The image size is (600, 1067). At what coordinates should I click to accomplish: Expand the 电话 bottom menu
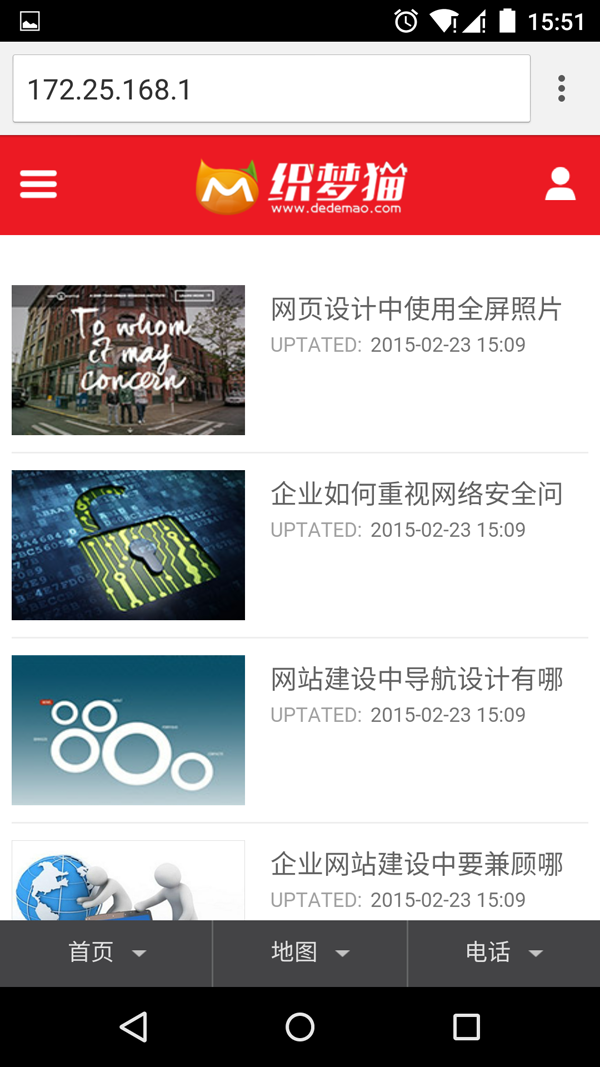504,953
